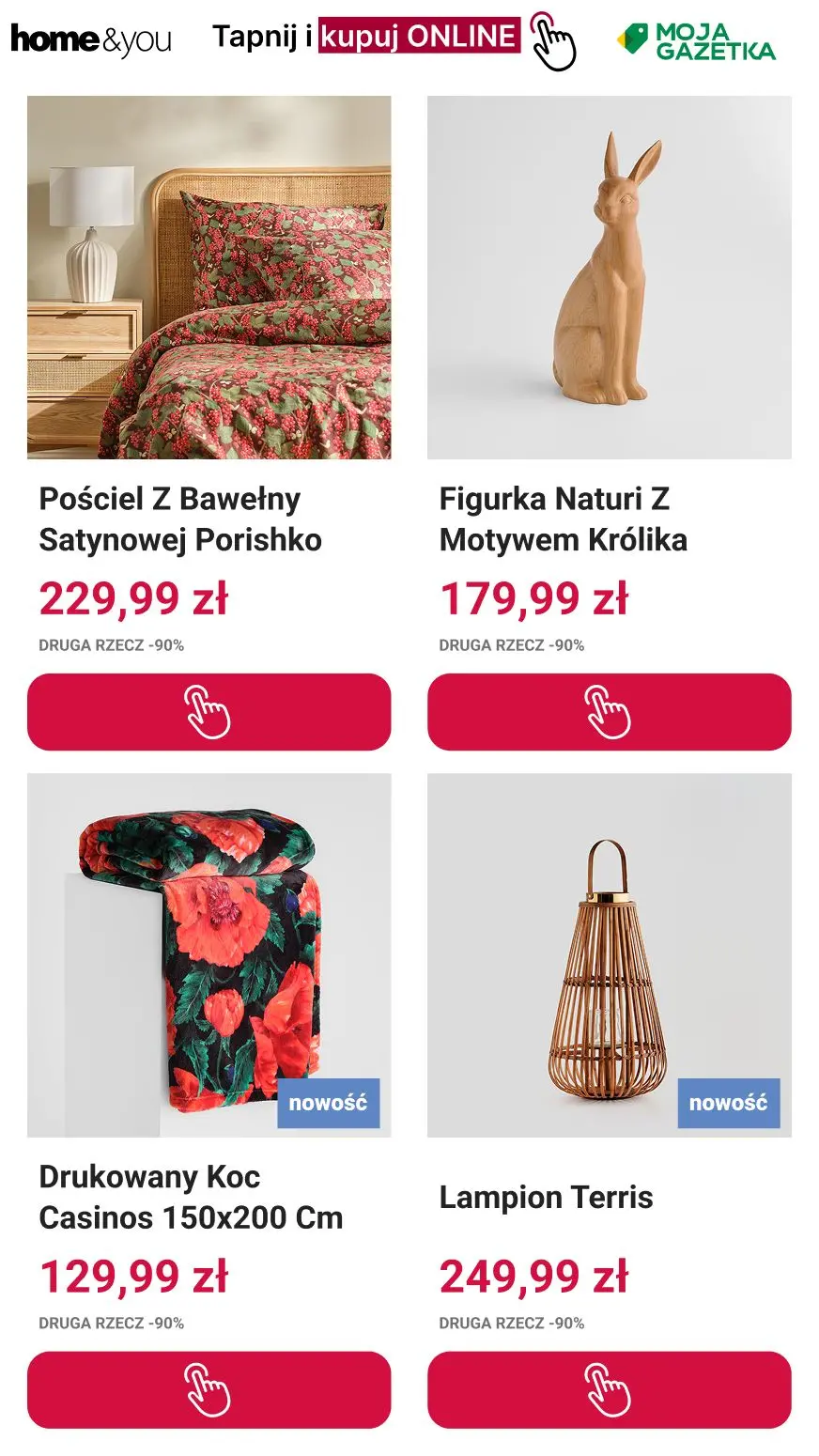Select the bedroom bedding product photo
The height and width of the screenshot is (1456, 819).
pyautogui.click(x=209, y=277)
